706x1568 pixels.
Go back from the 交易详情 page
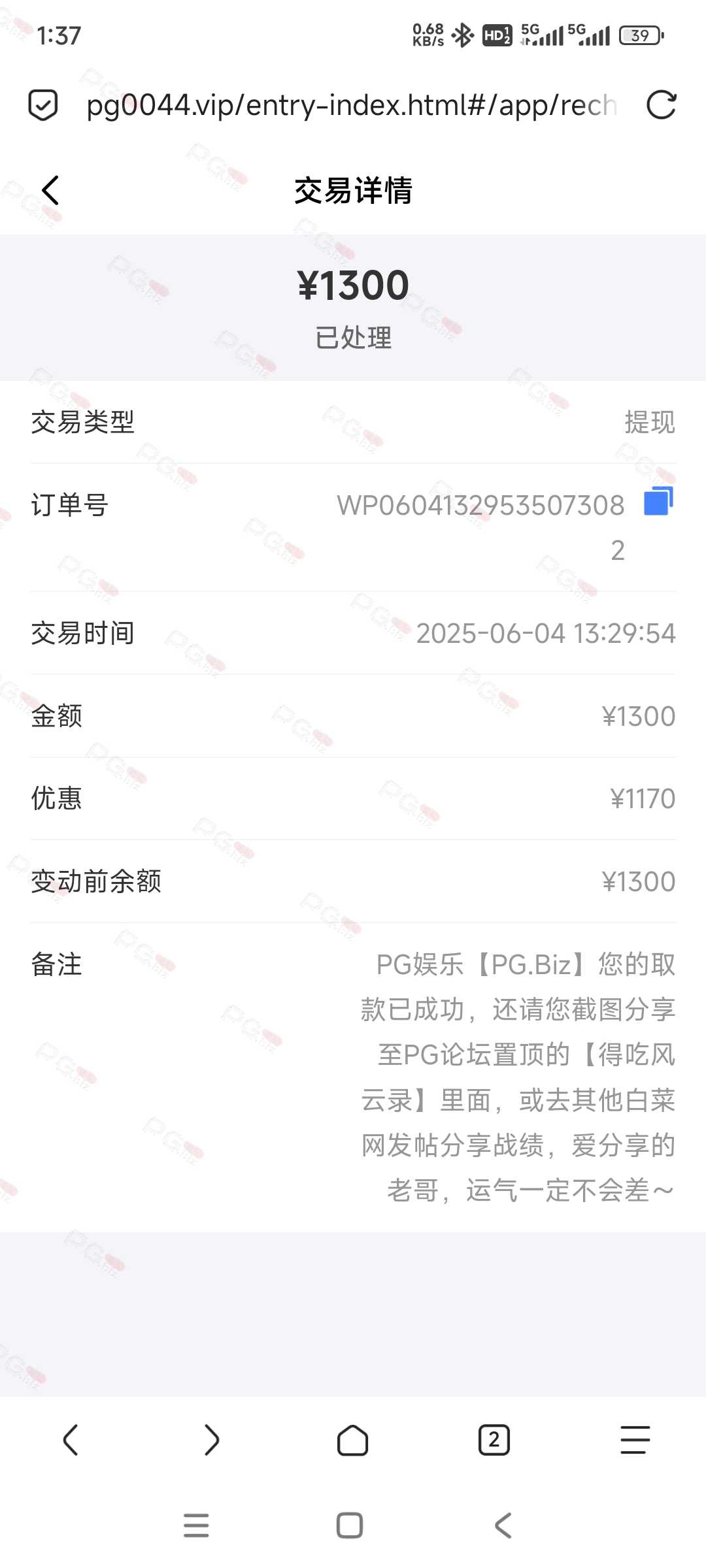50,190
